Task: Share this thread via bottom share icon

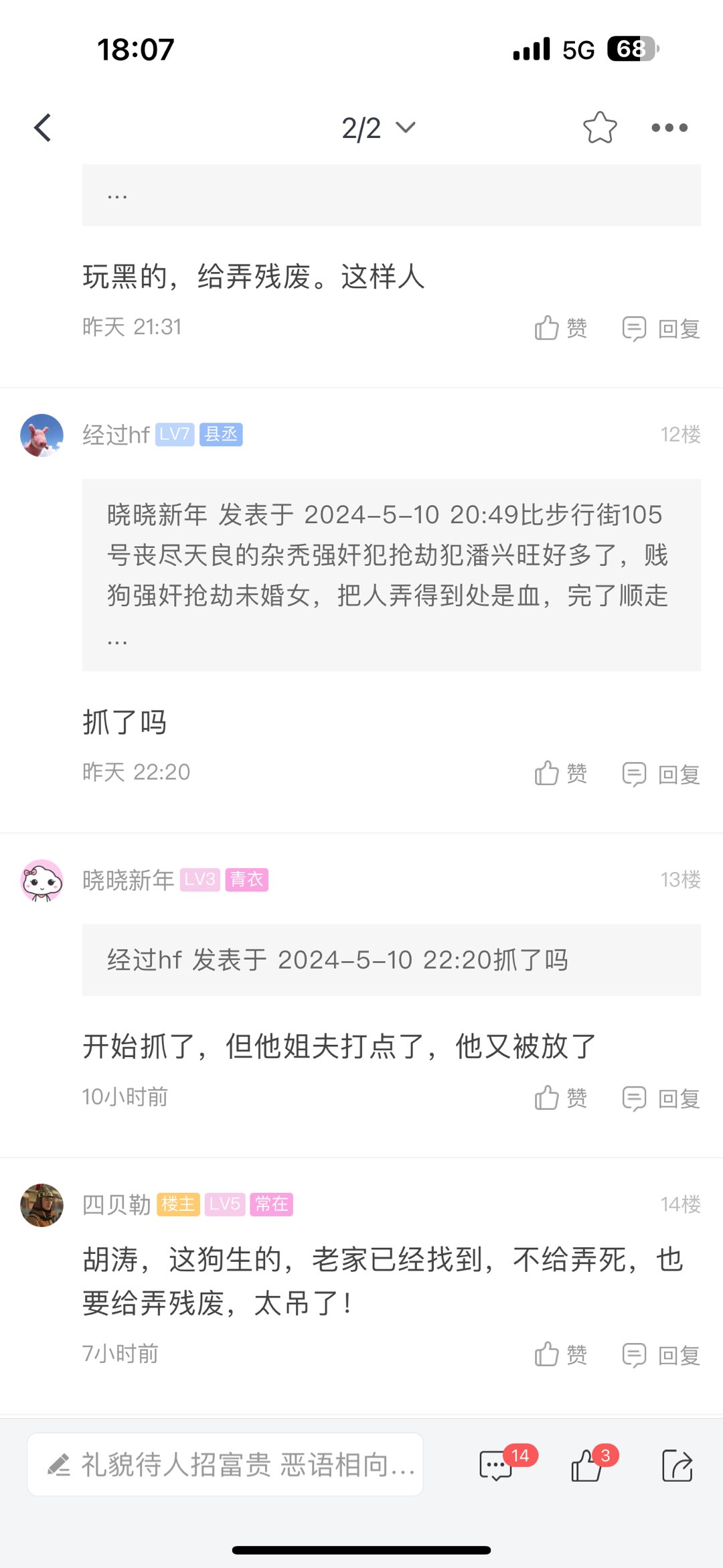Action: click(677, 1466)
